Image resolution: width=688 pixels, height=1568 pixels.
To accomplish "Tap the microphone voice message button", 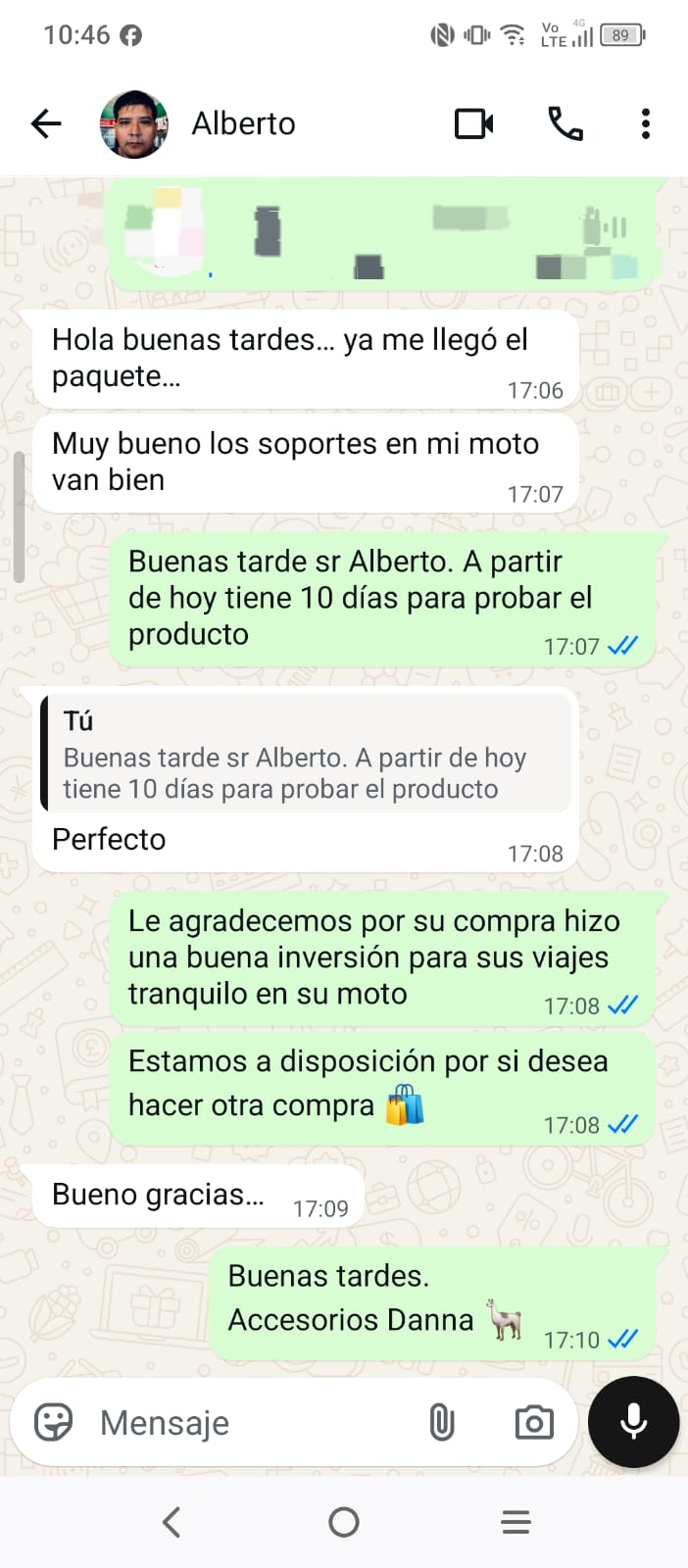I will coord(634,1422).
